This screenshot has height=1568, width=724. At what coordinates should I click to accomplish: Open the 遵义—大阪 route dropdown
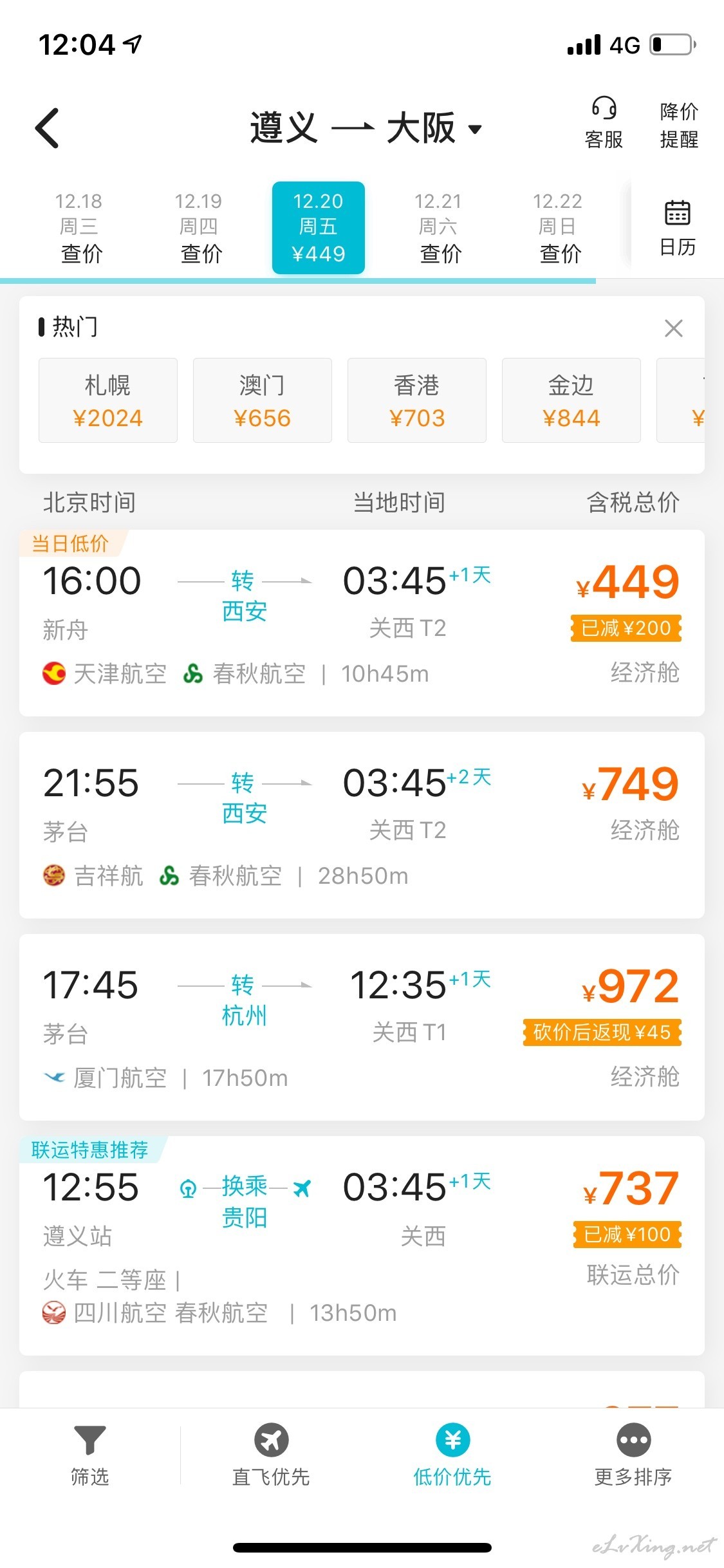[x=366, y=128]
